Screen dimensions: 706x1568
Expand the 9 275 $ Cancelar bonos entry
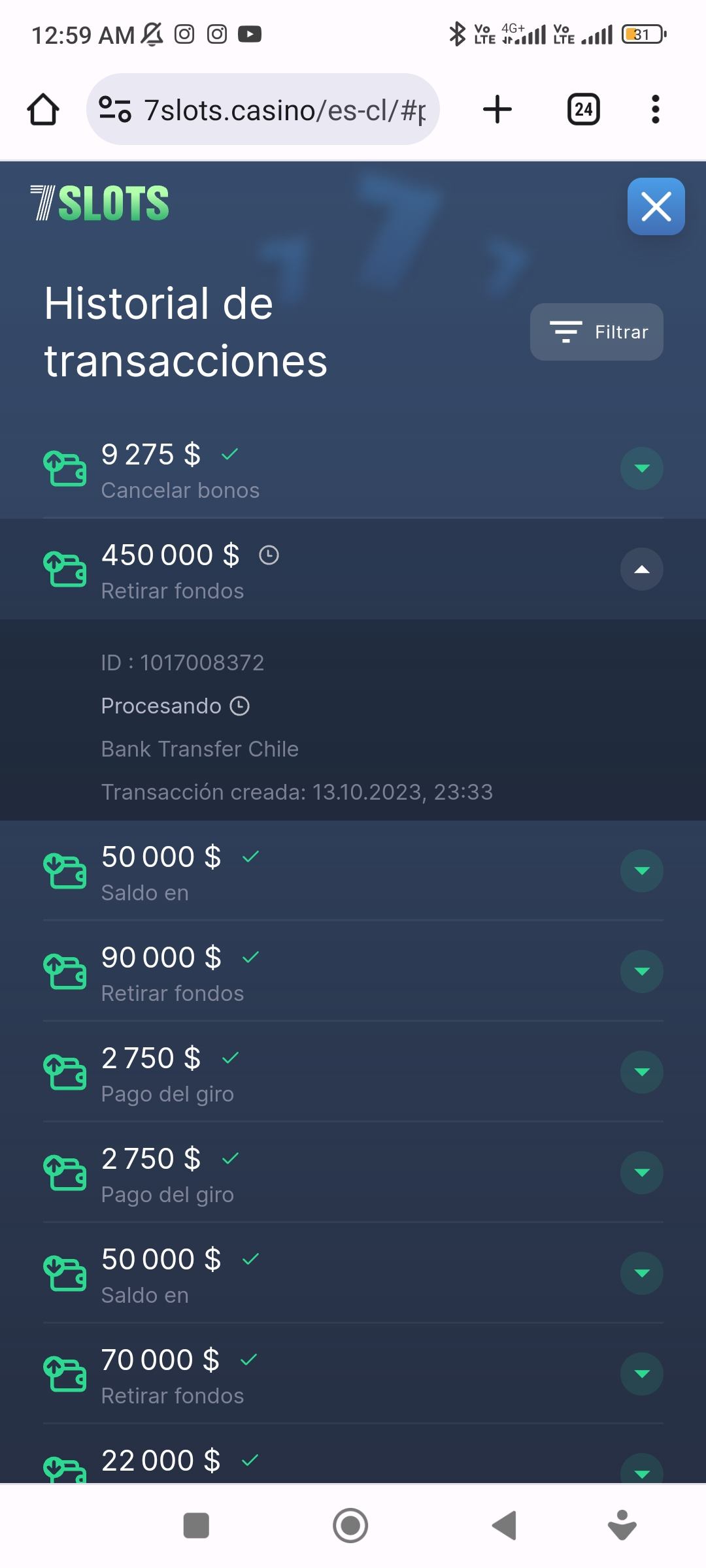point(641,468)
